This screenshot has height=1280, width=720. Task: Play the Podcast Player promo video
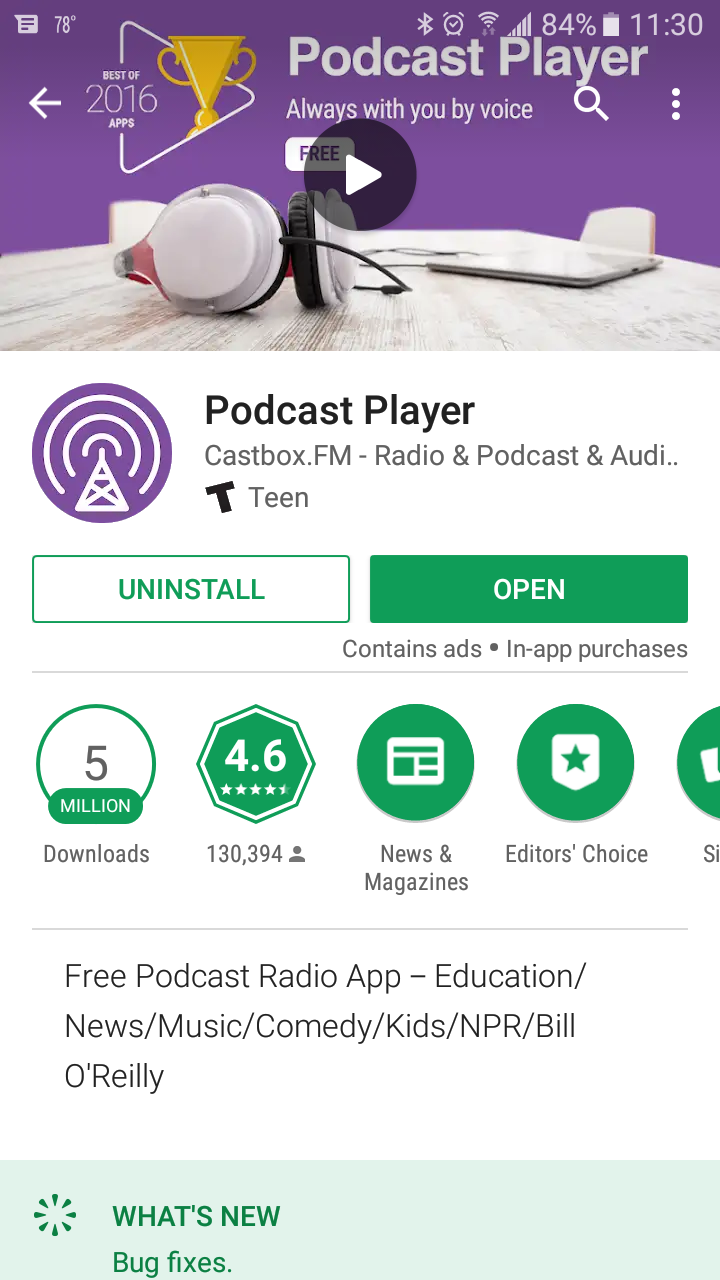[x=360, y=176]
